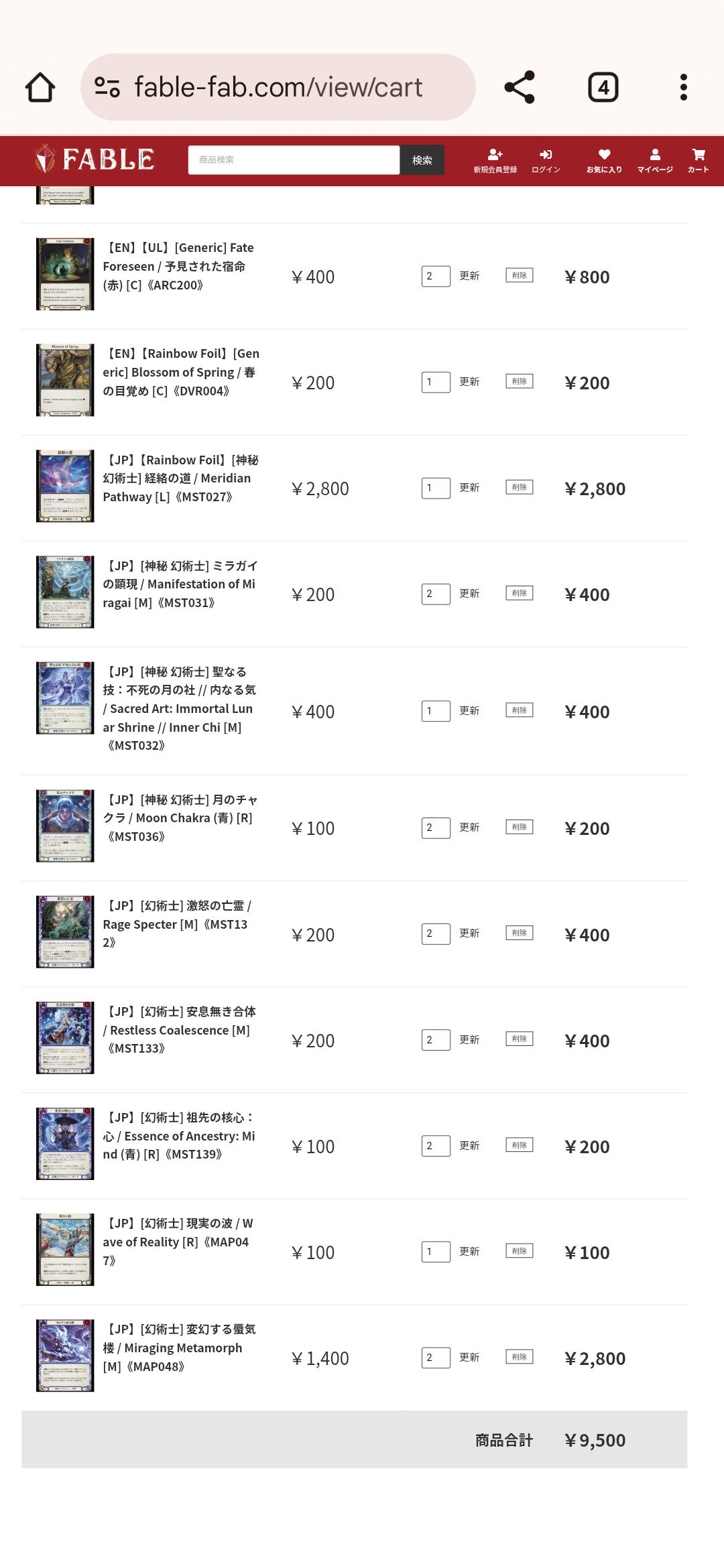Go to the browser home page
The image size is (724, 1568).
[40, 87]
